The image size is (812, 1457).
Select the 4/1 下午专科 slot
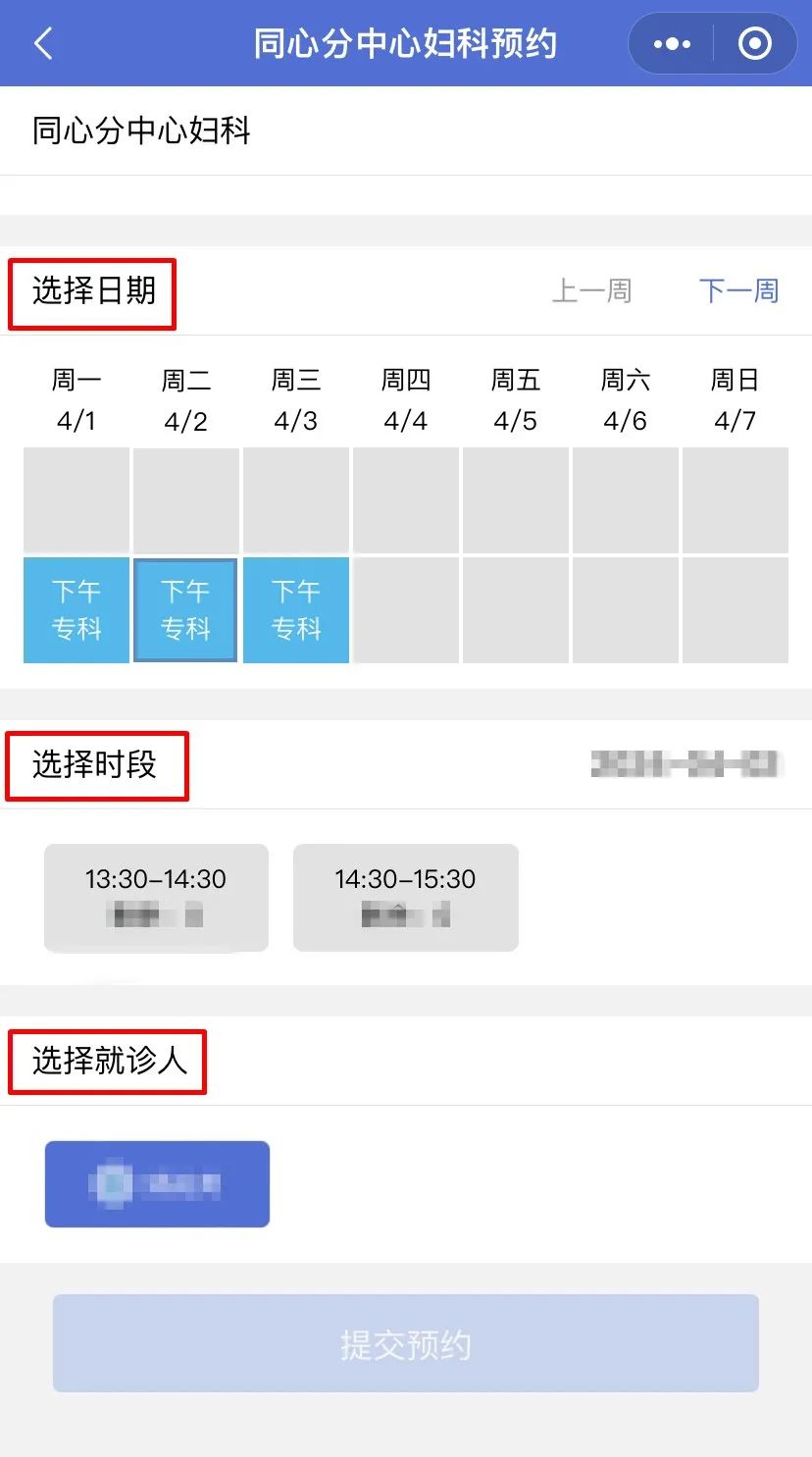click(x=76, y=609)
